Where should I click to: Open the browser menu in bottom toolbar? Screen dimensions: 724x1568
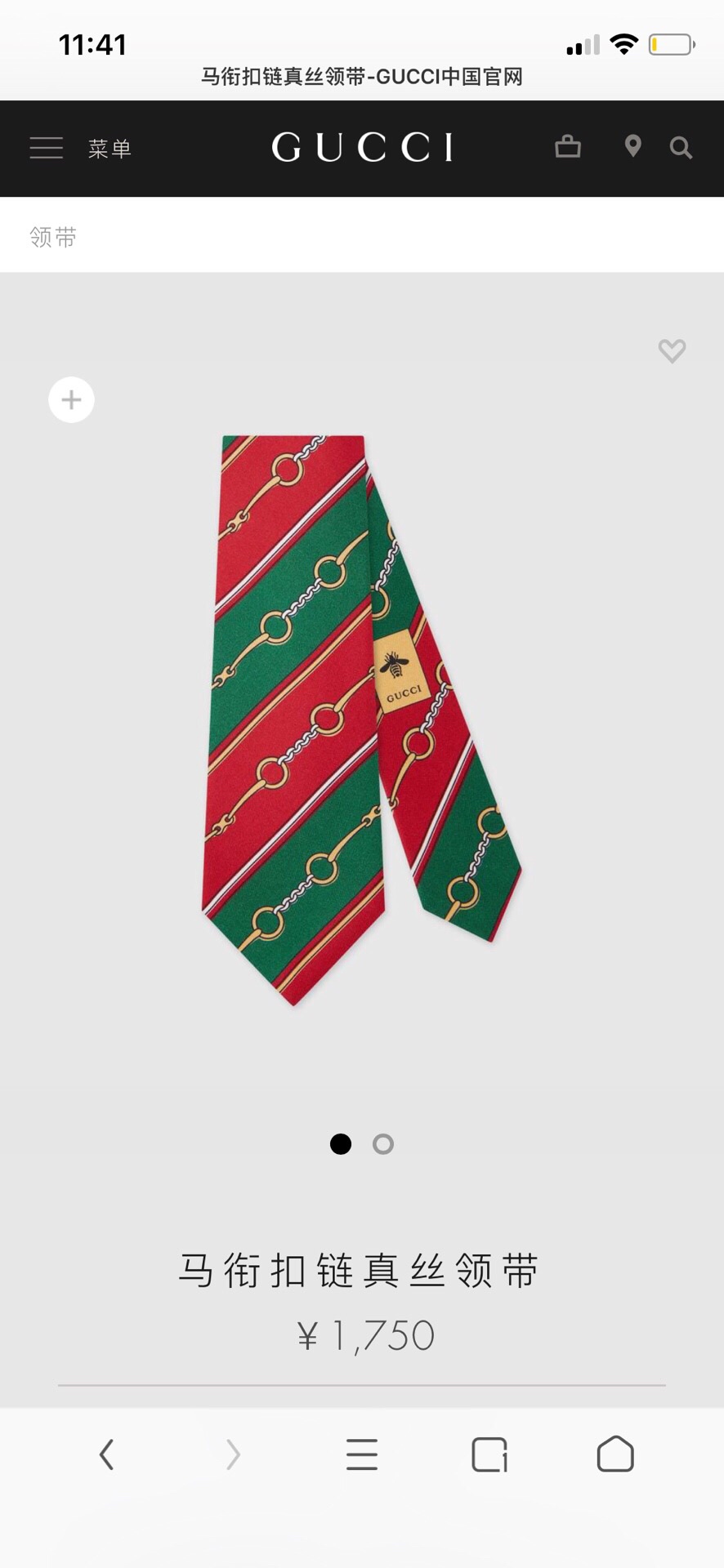pos(361,1454)
